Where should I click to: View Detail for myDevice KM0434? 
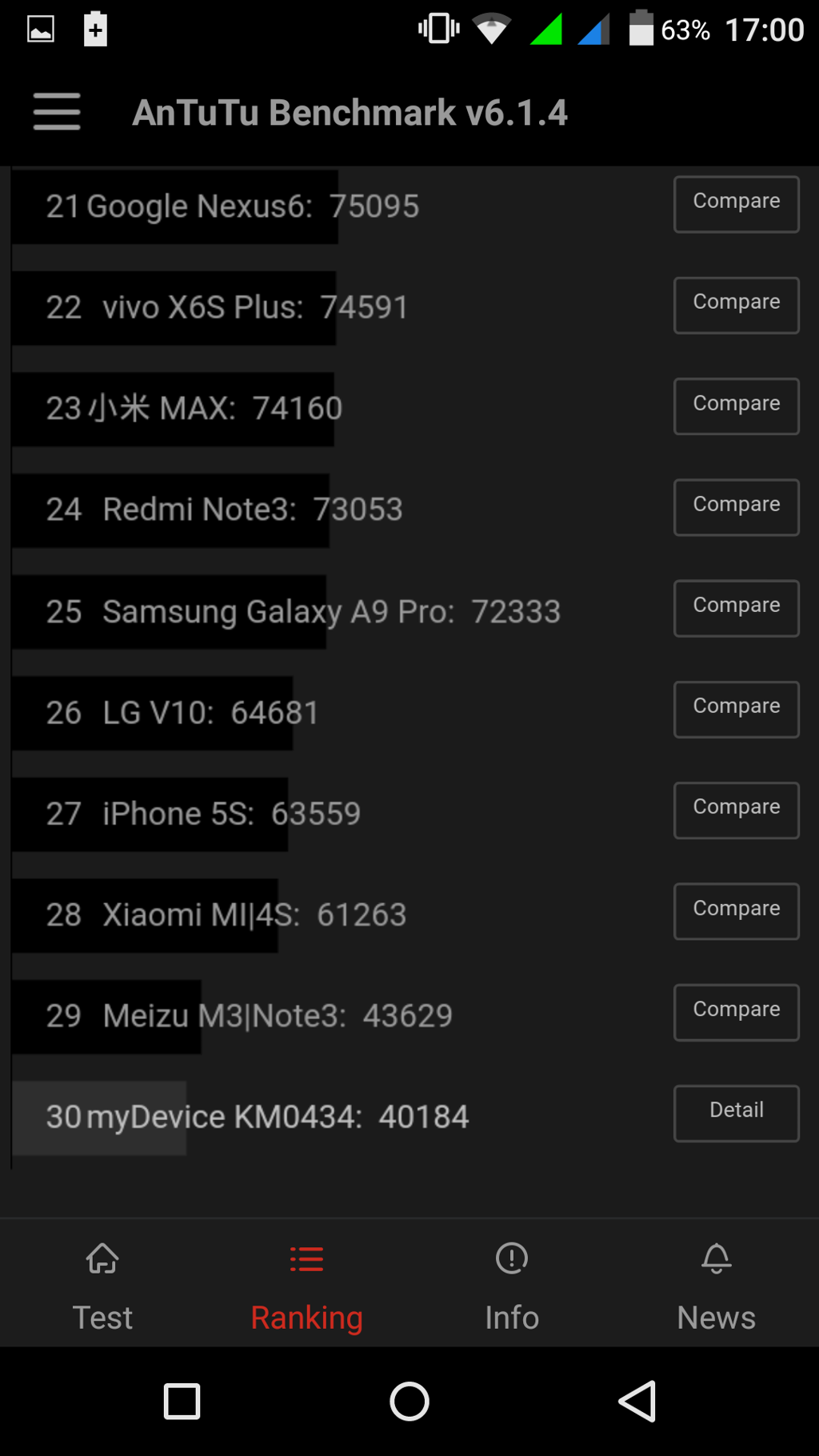click(x=736, y=1113)
